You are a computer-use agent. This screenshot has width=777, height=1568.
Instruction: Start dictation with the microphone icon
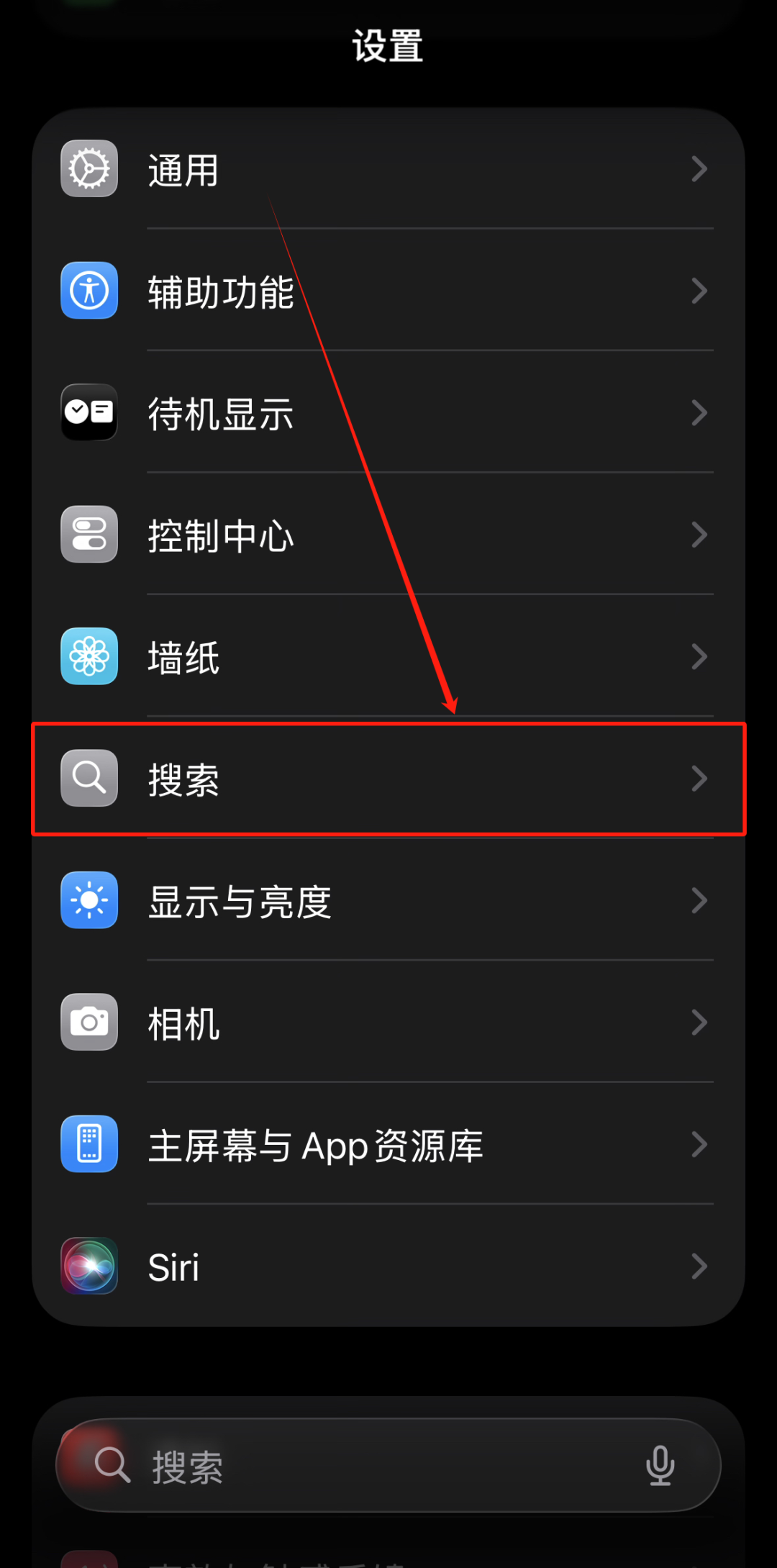tap(660, 1466)
